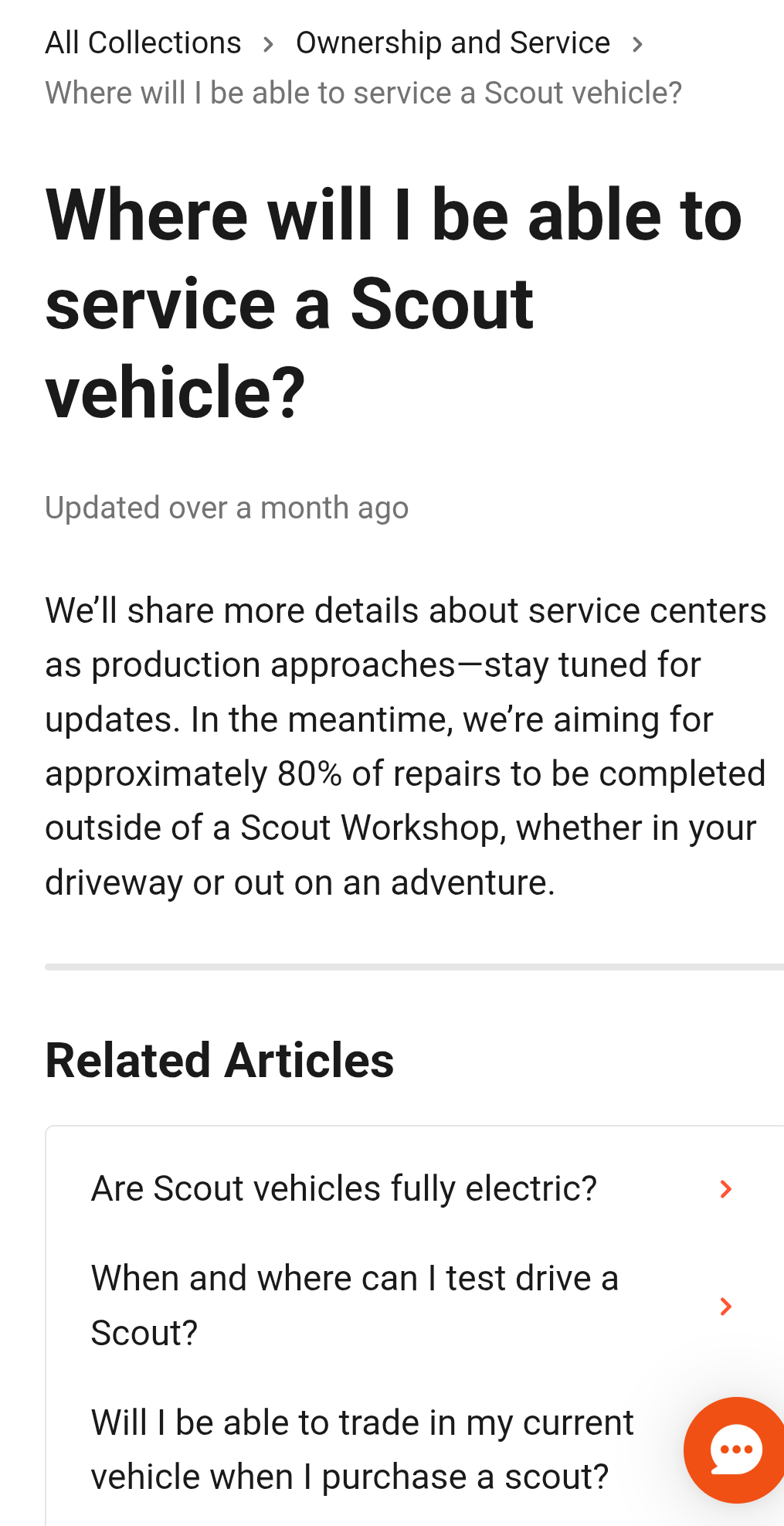
Task: Open Ownership and Service breadcrumb
Action: 453,43
